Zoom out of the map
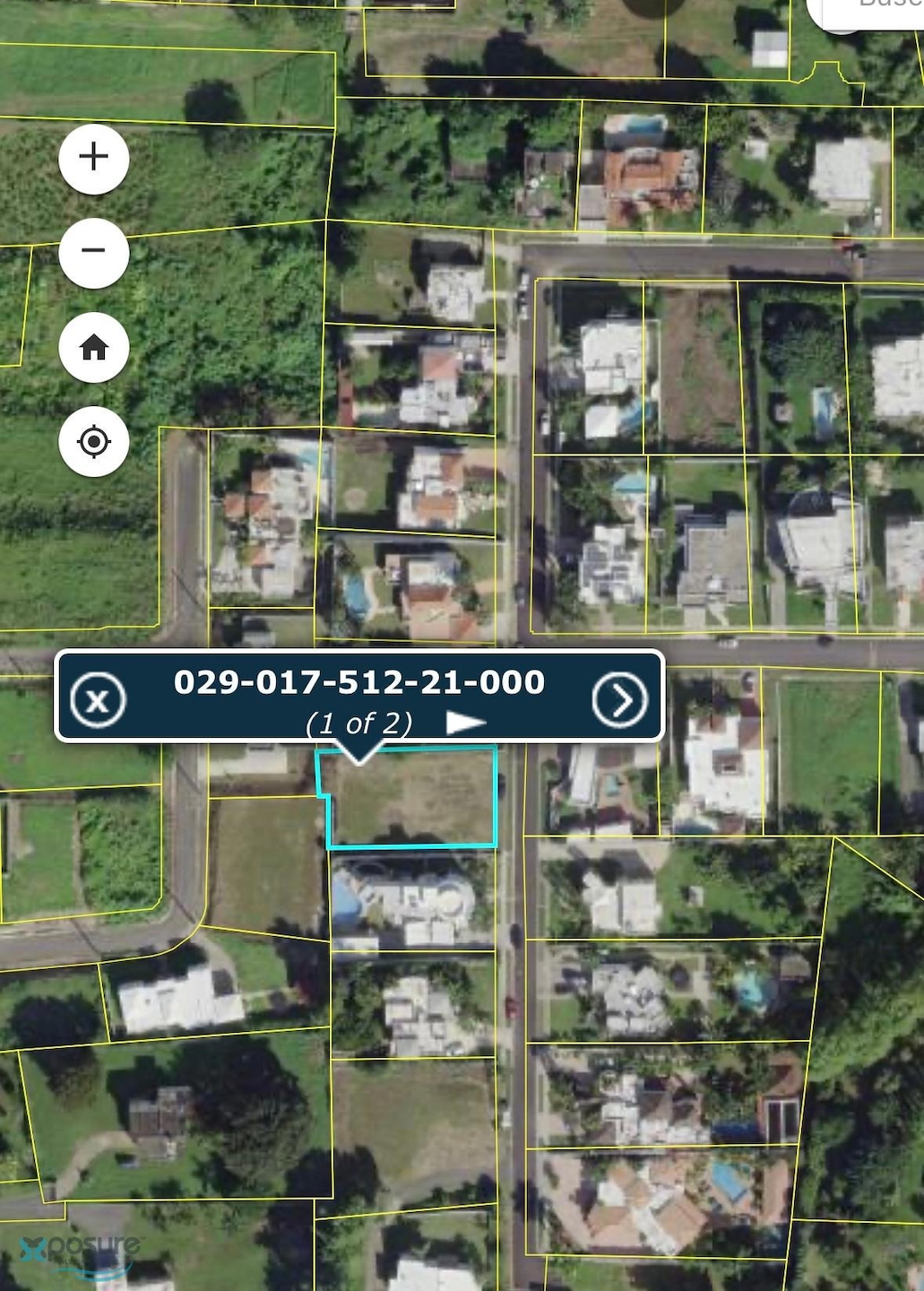Viewport: 924px width, 1291px height. pos(94,252)
